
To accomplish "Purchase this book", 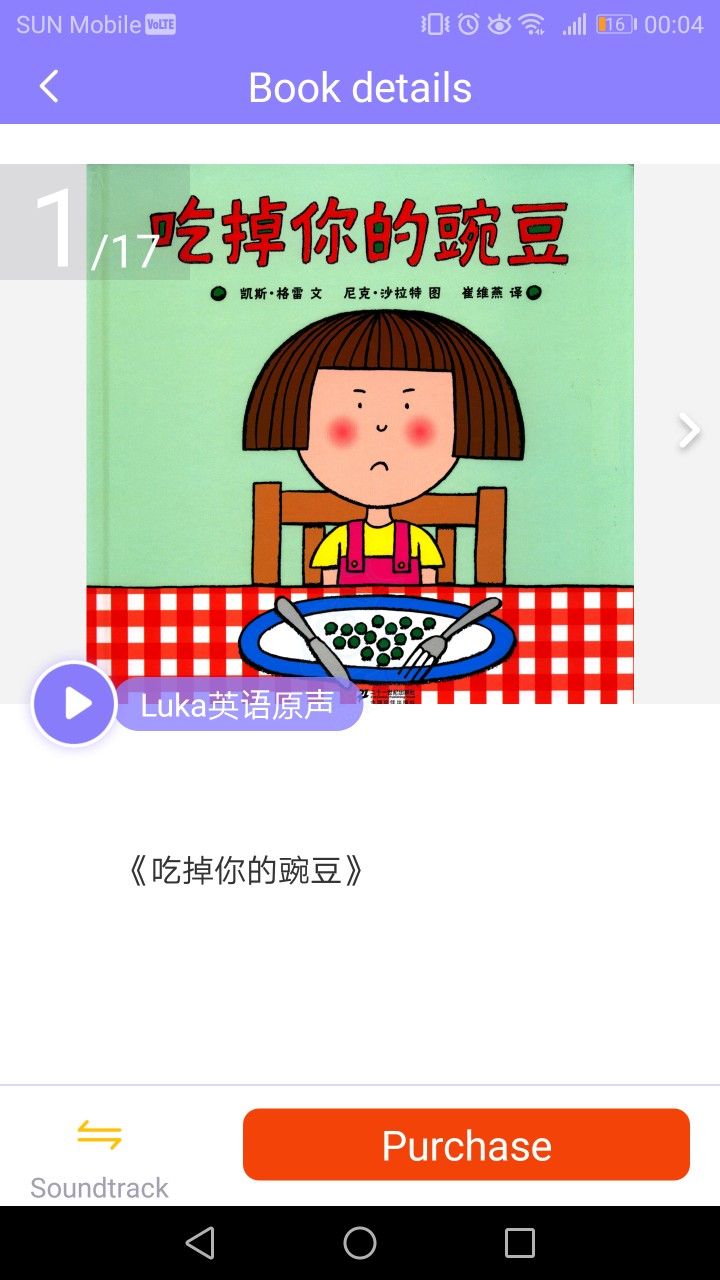I will click(466, 1145).
